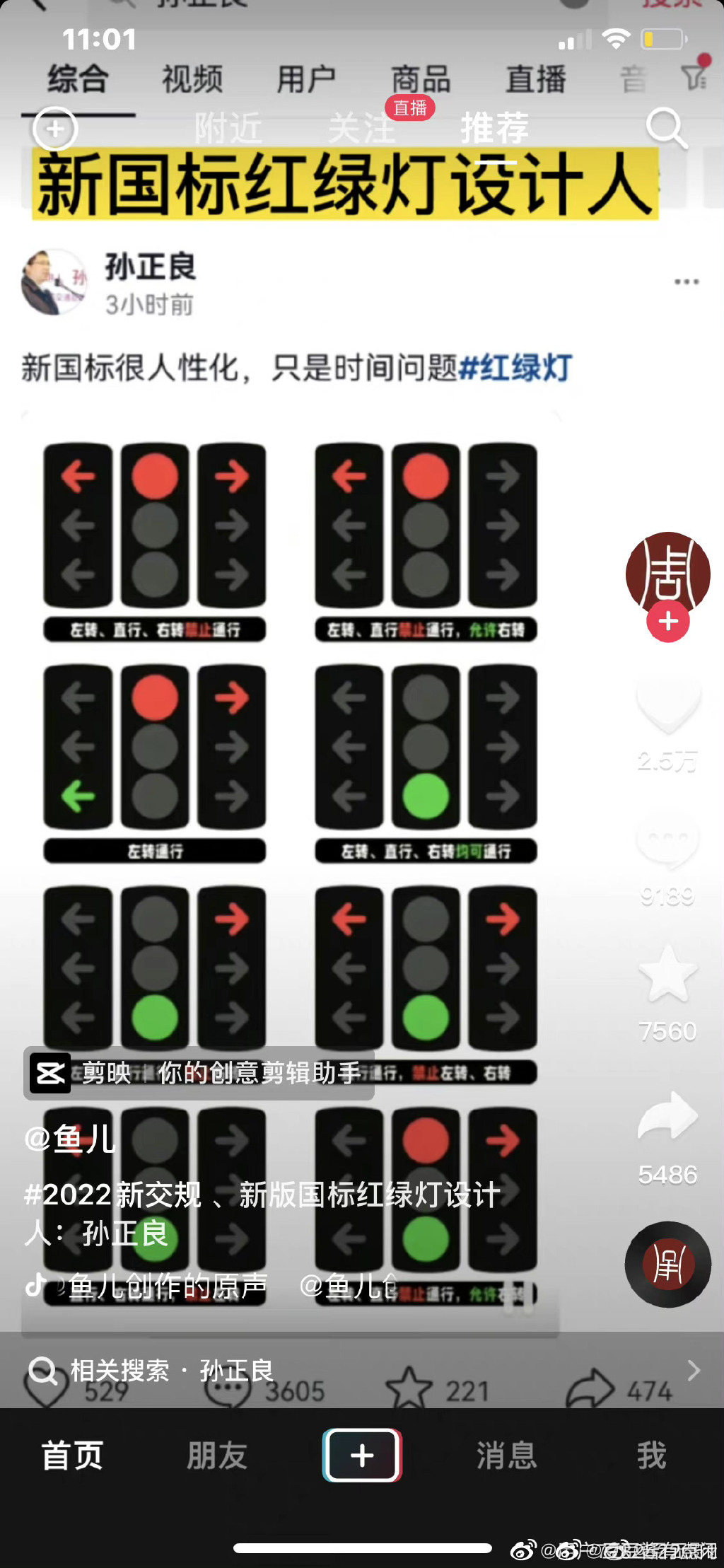This screenshot has height=1568, width=724.
Task: Open the spinning music disc
Action: (x=667, y=1264)
